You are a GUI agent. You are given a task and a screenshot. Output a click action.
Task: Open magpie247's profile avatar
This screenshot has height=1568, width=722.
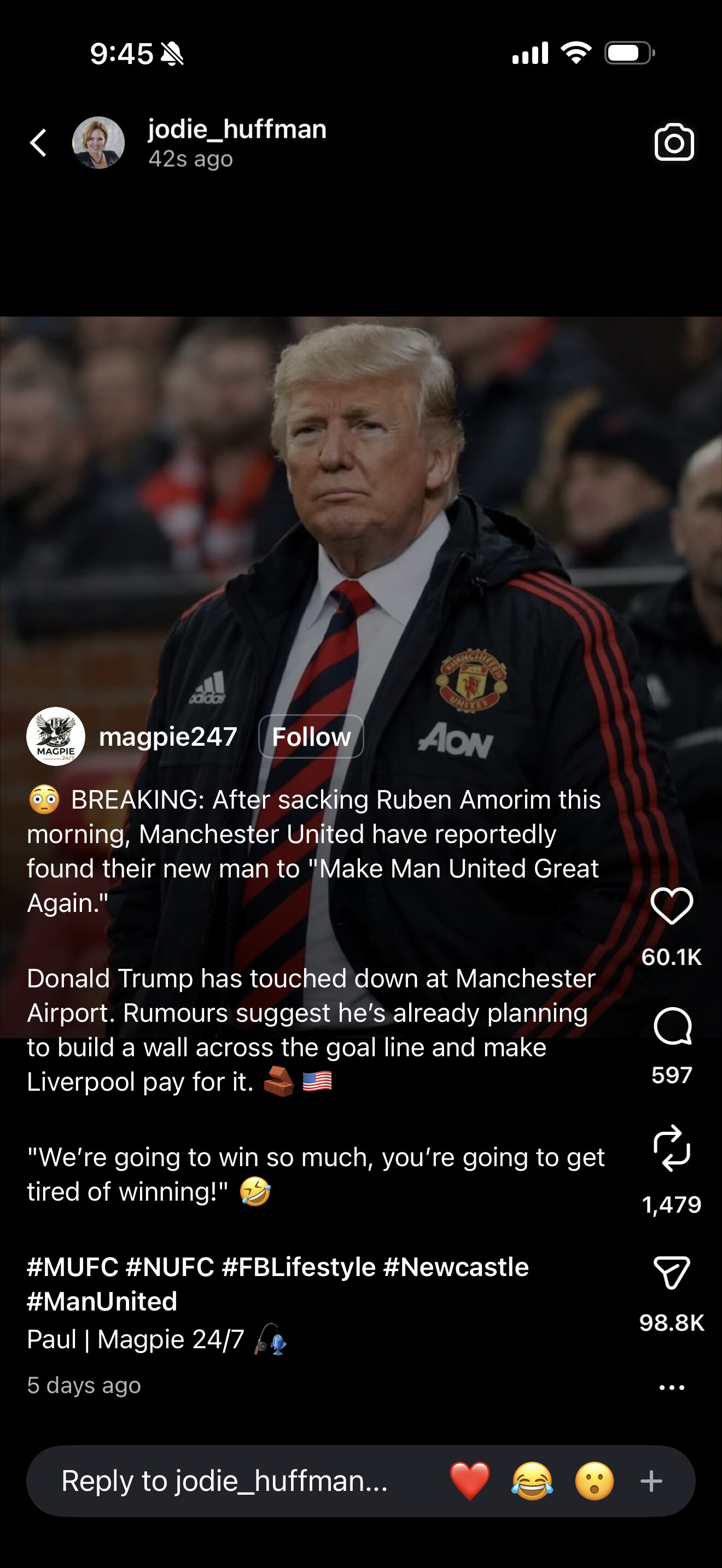56,736
